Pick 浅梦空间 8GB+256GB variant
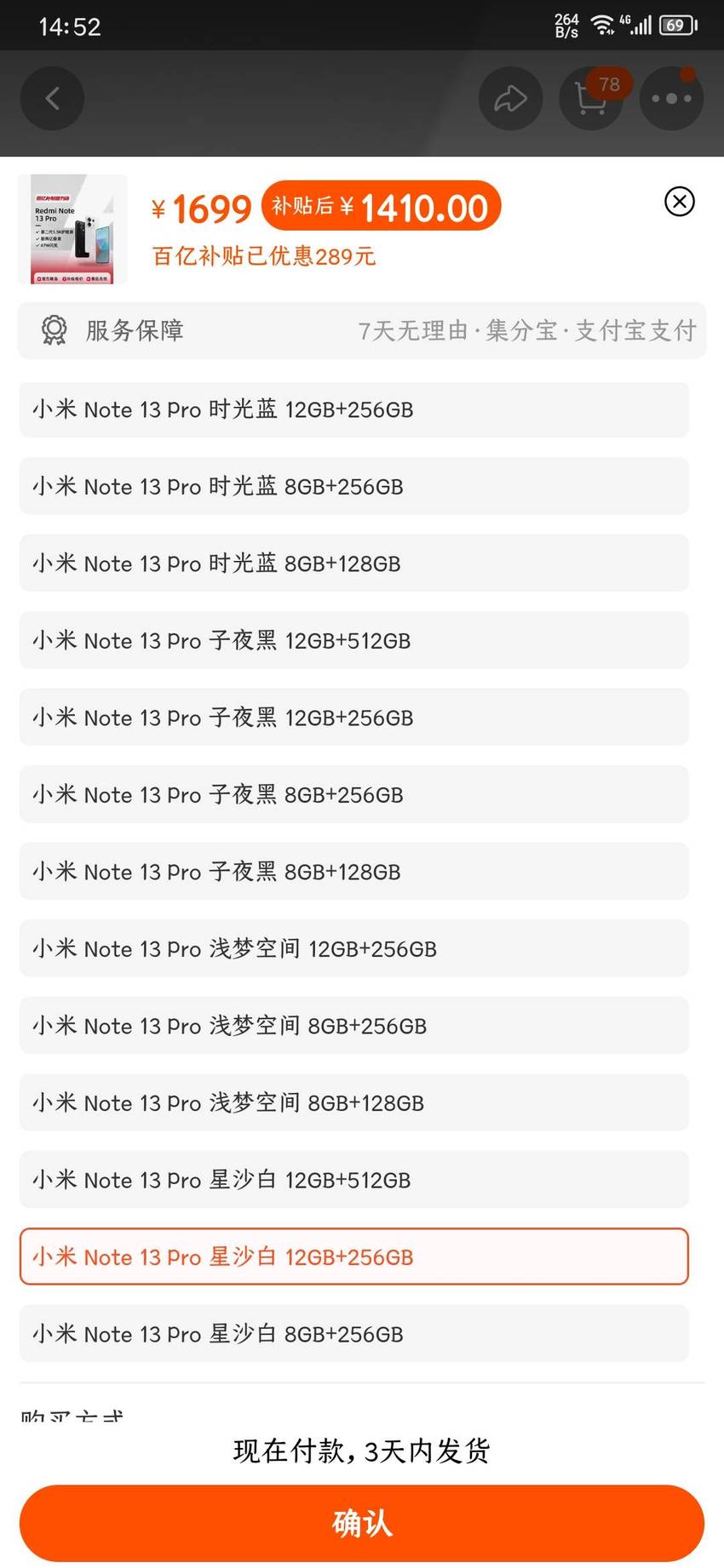The image size is (724, 1568). [x=354, y=1026]
